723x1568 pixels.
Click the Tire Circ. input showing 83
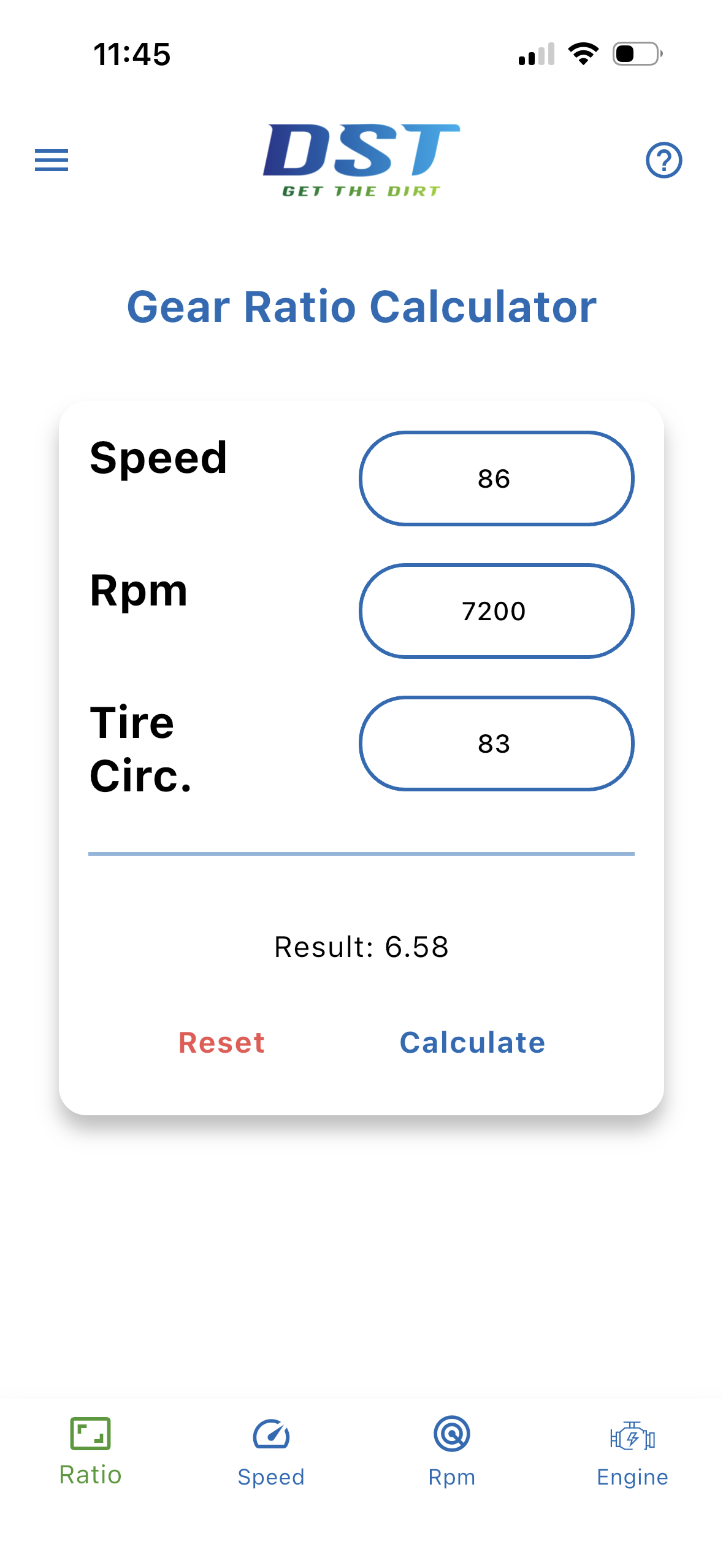(497, 744)
